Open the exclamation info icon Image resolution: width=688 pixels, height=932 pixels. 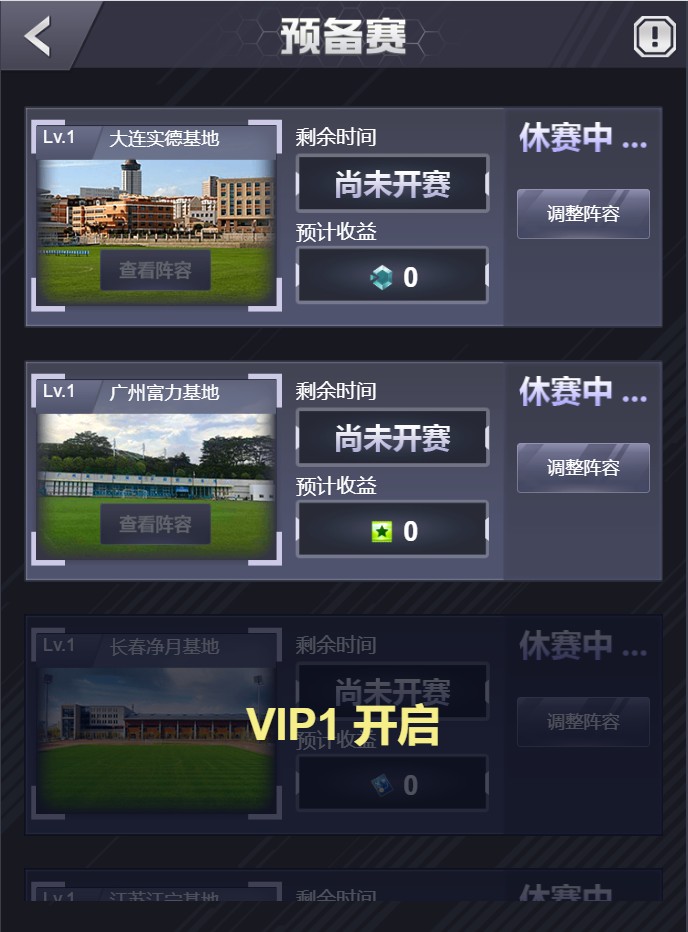[654, 37]
